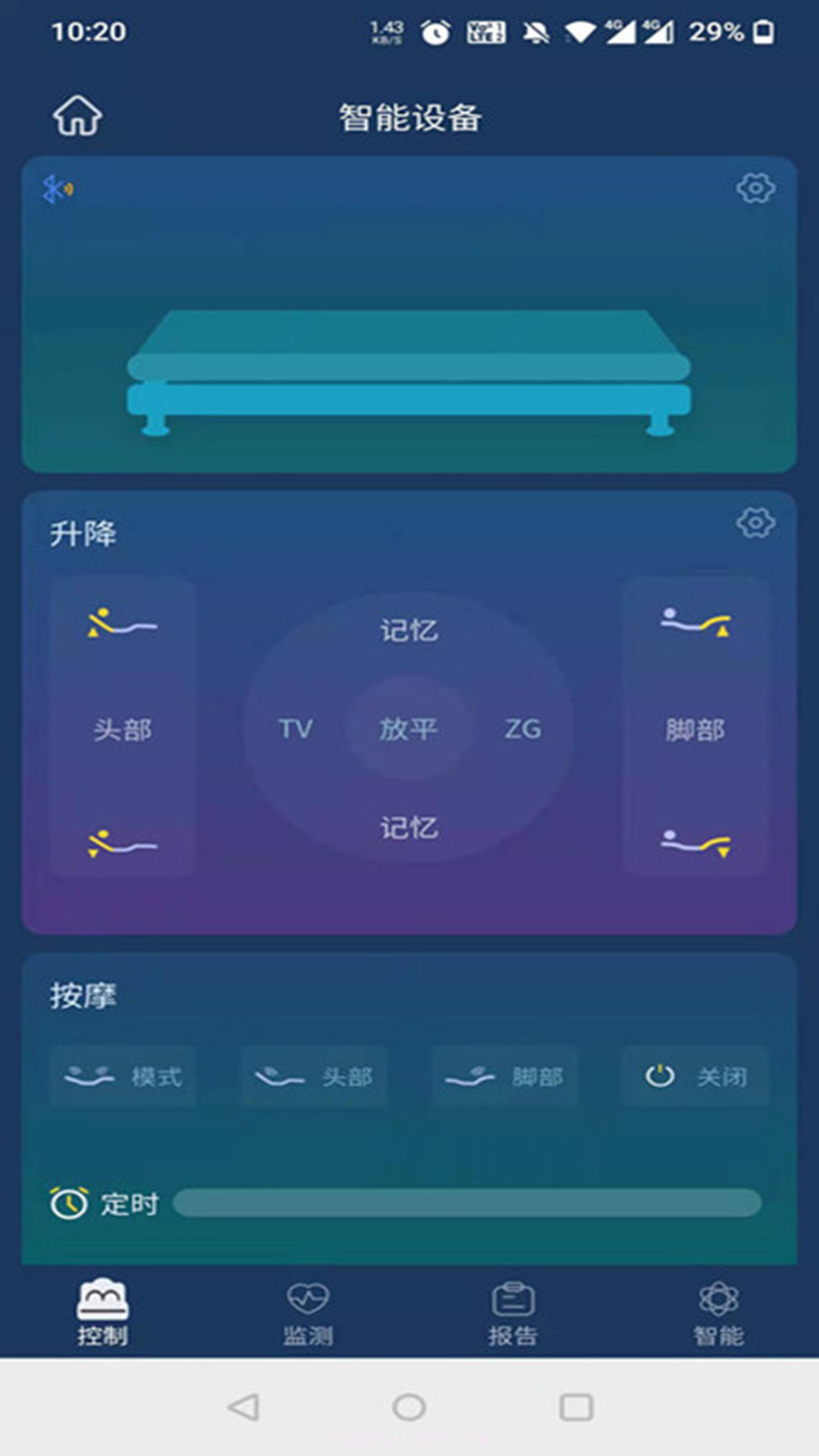
Task: Toggle head massage with 头部 button
Action: tap(314, 1075)
